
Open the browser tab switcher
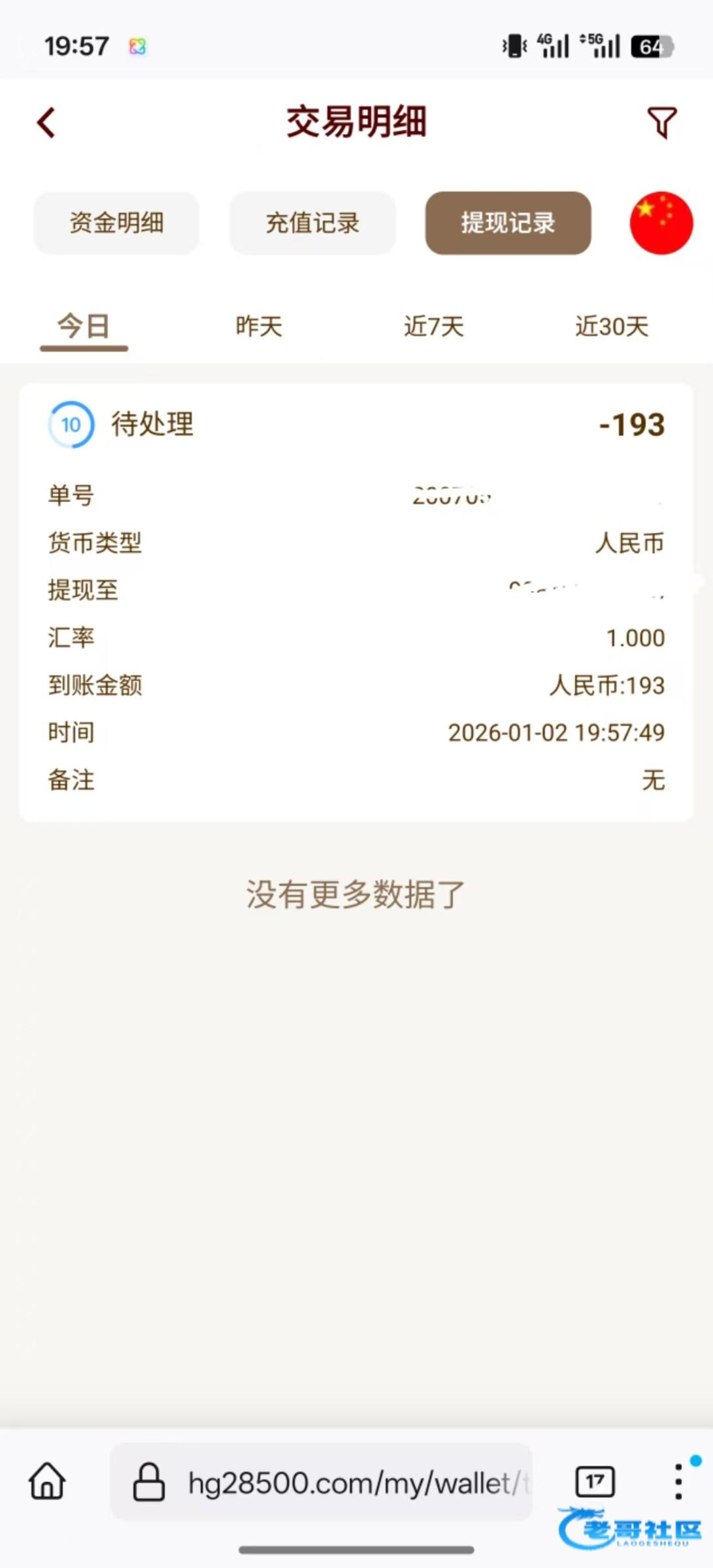595,1481
